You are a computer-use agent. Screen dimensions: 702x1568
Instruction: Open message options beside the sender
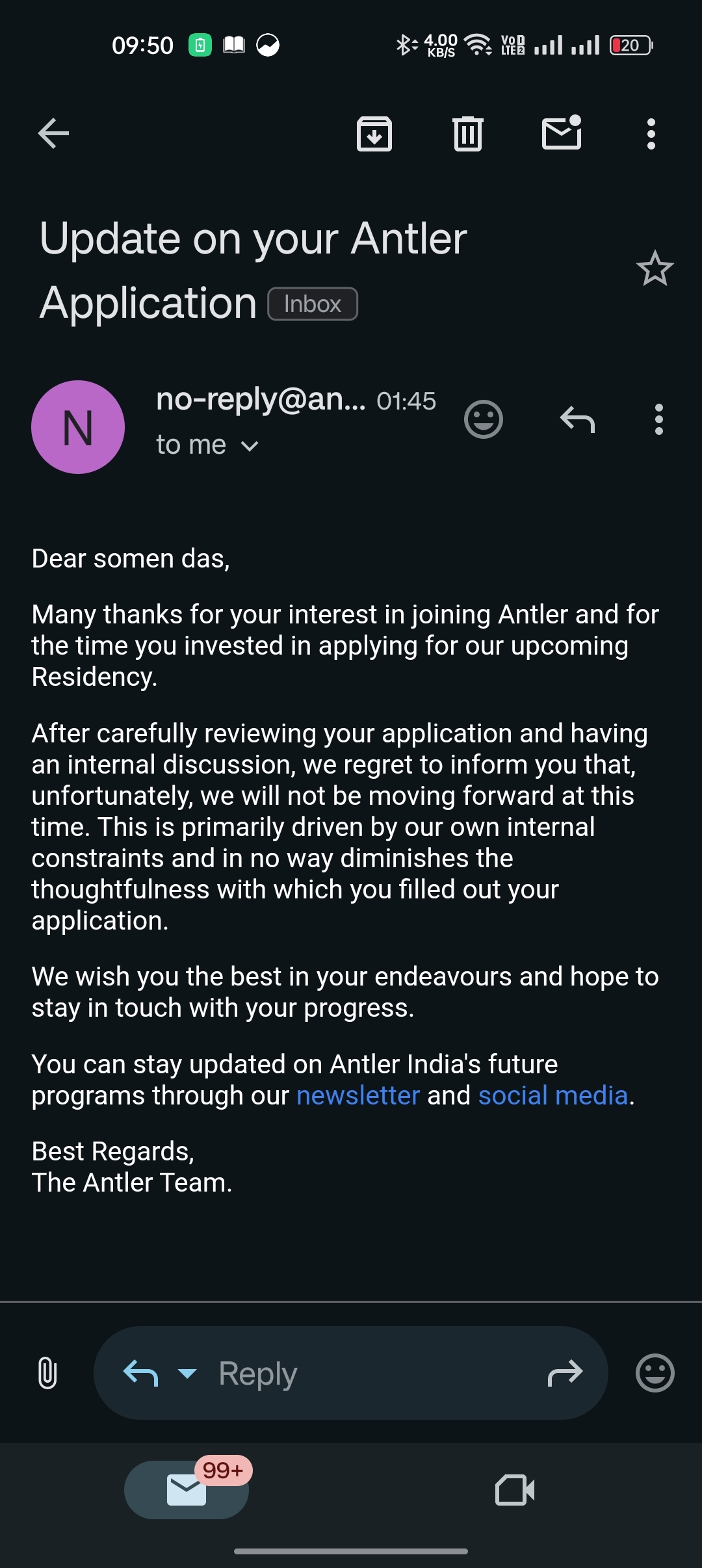(659, 419)
